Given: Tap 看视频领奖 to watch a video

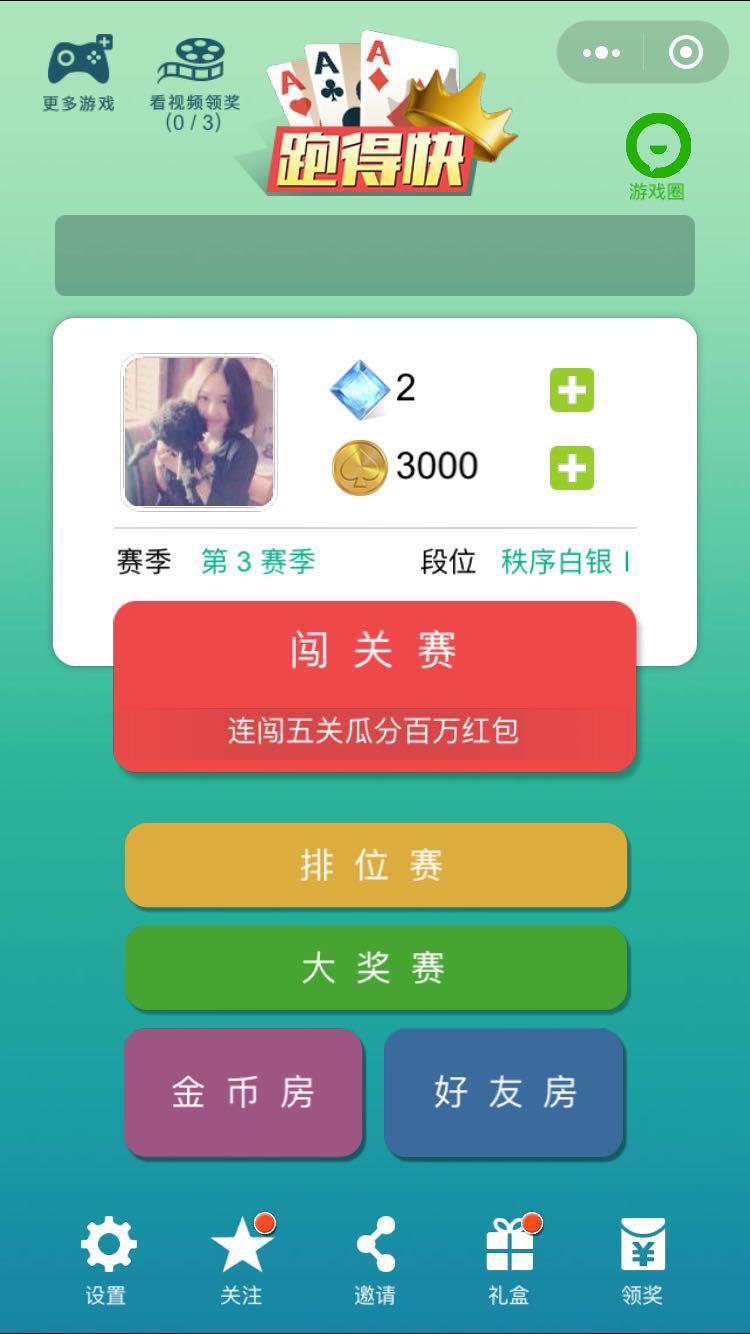Looking at the screenshot, I should pyautogui.click(x=195, y=82).
